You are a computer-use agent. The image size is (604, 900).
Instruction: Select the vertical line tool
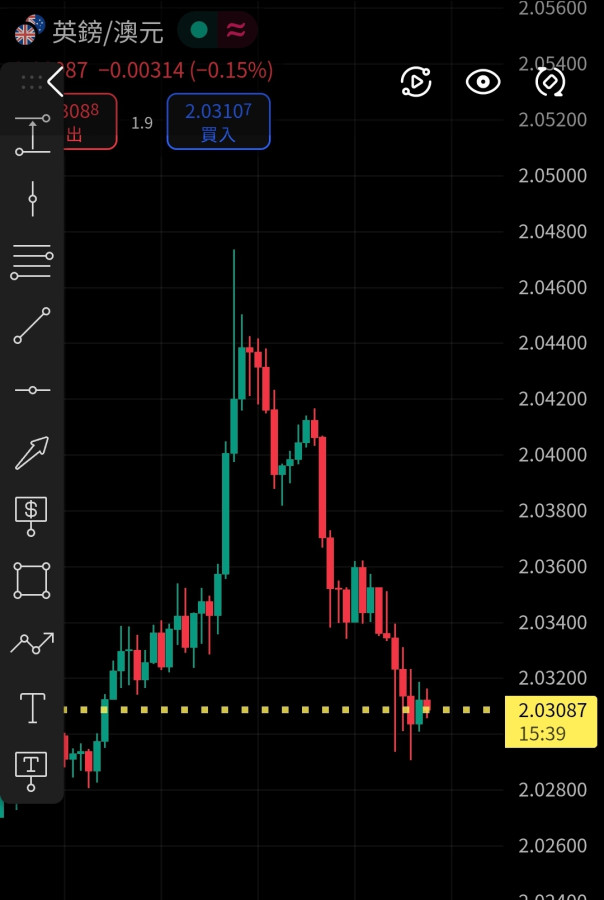32,199
